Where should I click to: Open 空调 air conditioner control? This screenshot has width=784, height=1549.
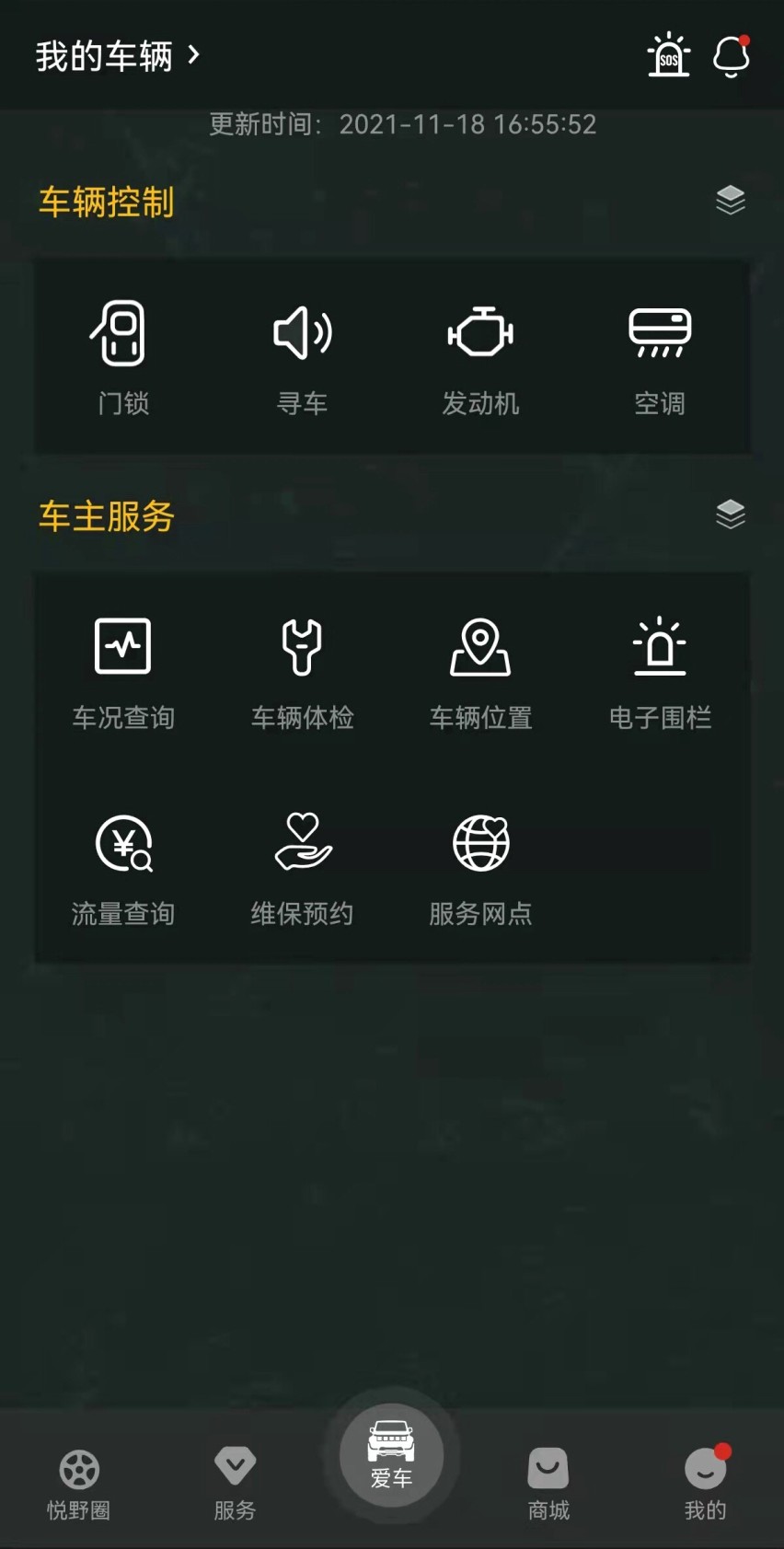[660, 356]
